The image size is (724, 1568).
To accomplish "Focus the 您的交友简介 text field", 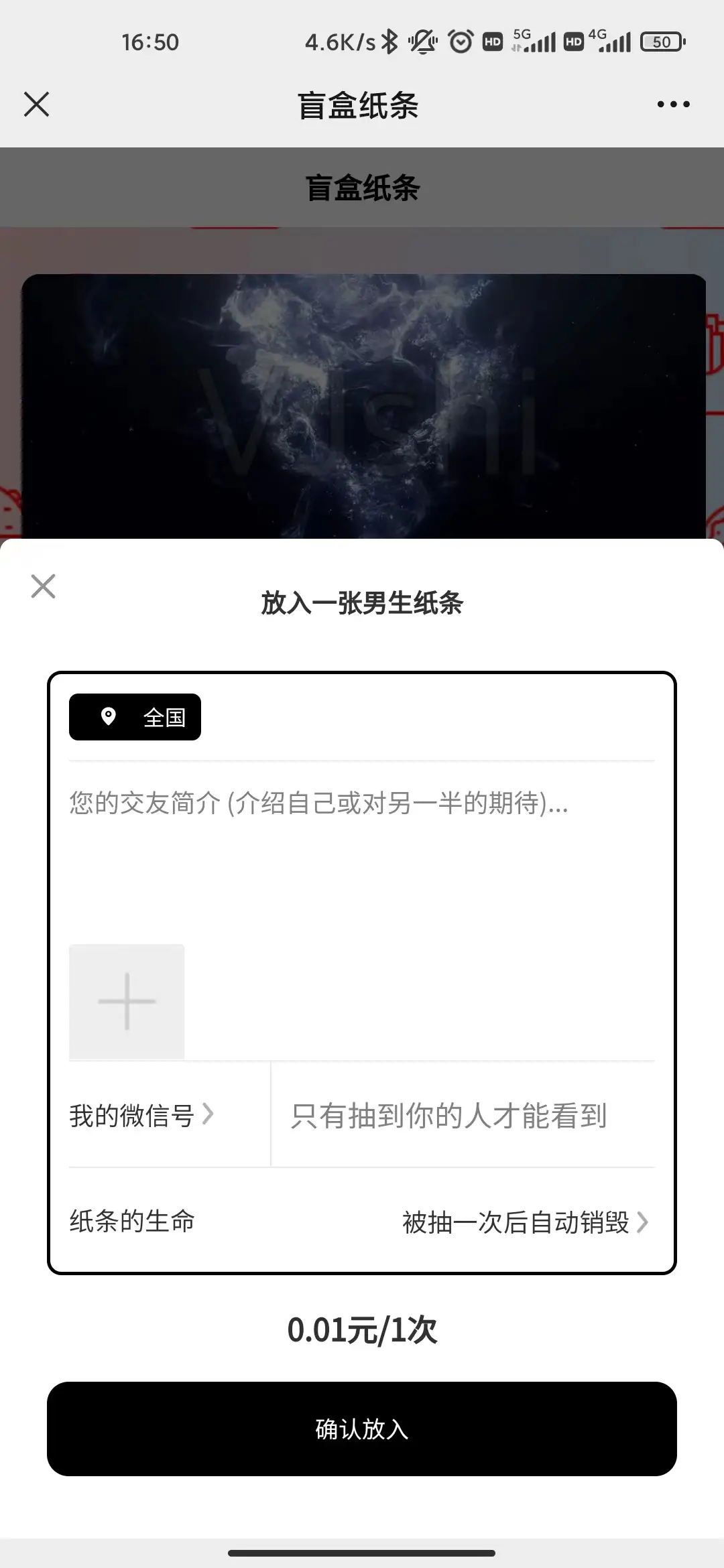I will 362,851.
